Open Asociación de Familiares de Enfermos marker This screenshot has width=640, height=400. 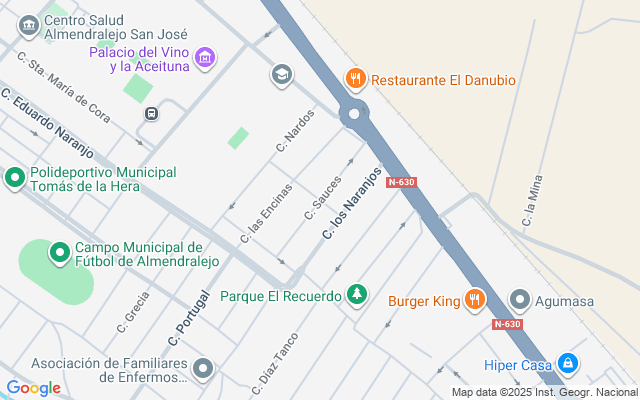click(203, 369)
